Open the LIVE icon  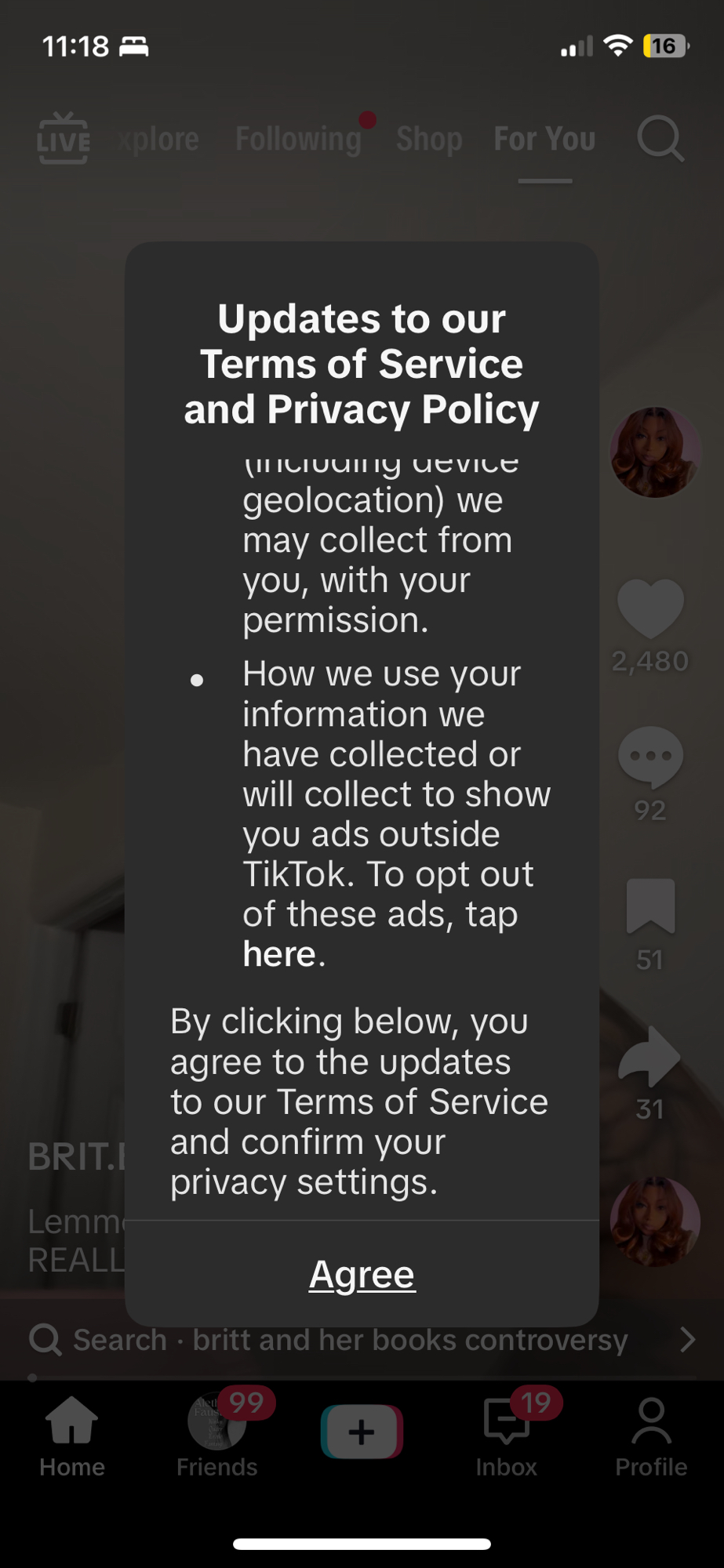(x=64, y=139)
